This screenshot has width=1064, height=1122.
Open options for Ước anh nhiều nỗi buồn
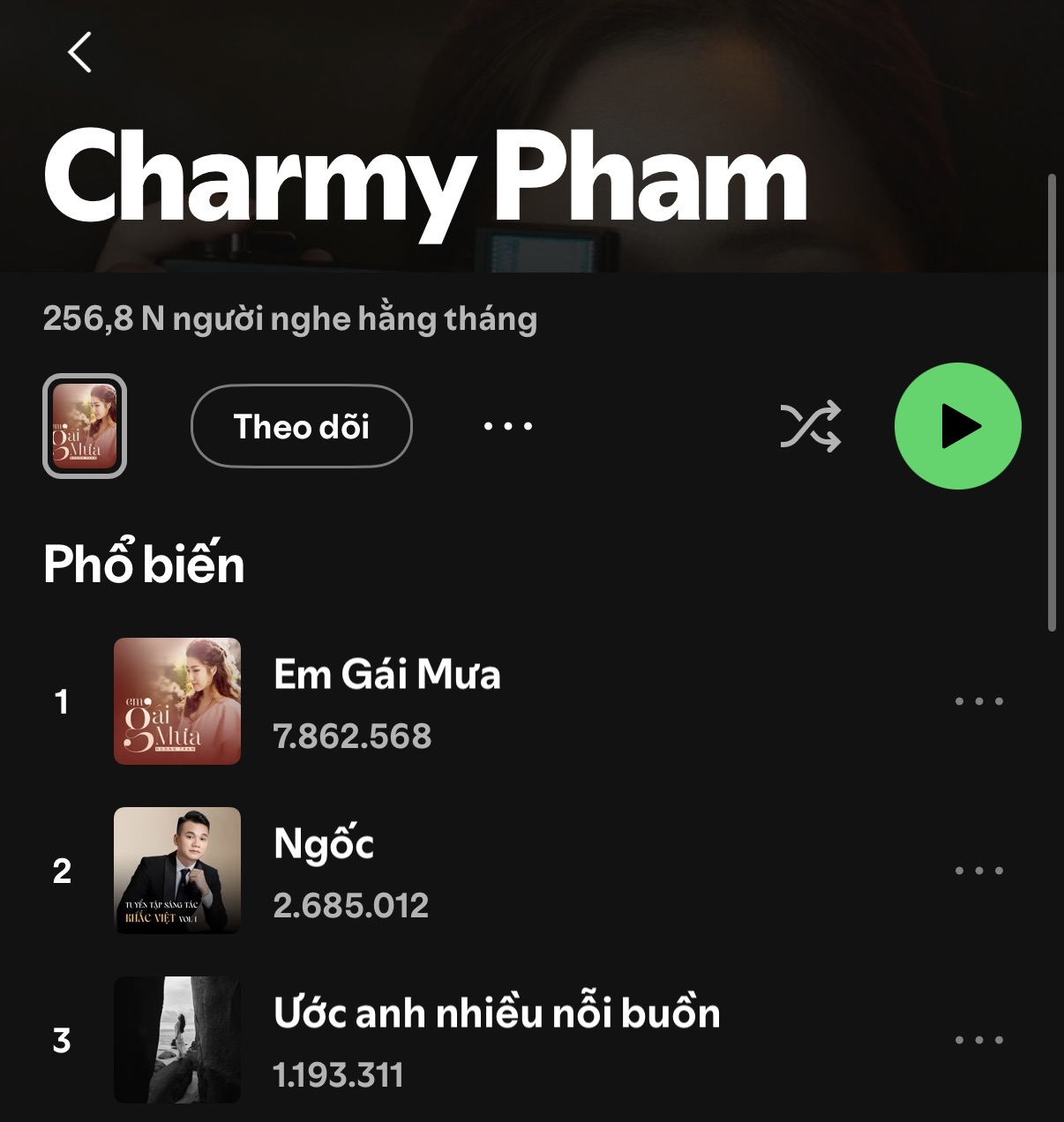(979, 1040)
